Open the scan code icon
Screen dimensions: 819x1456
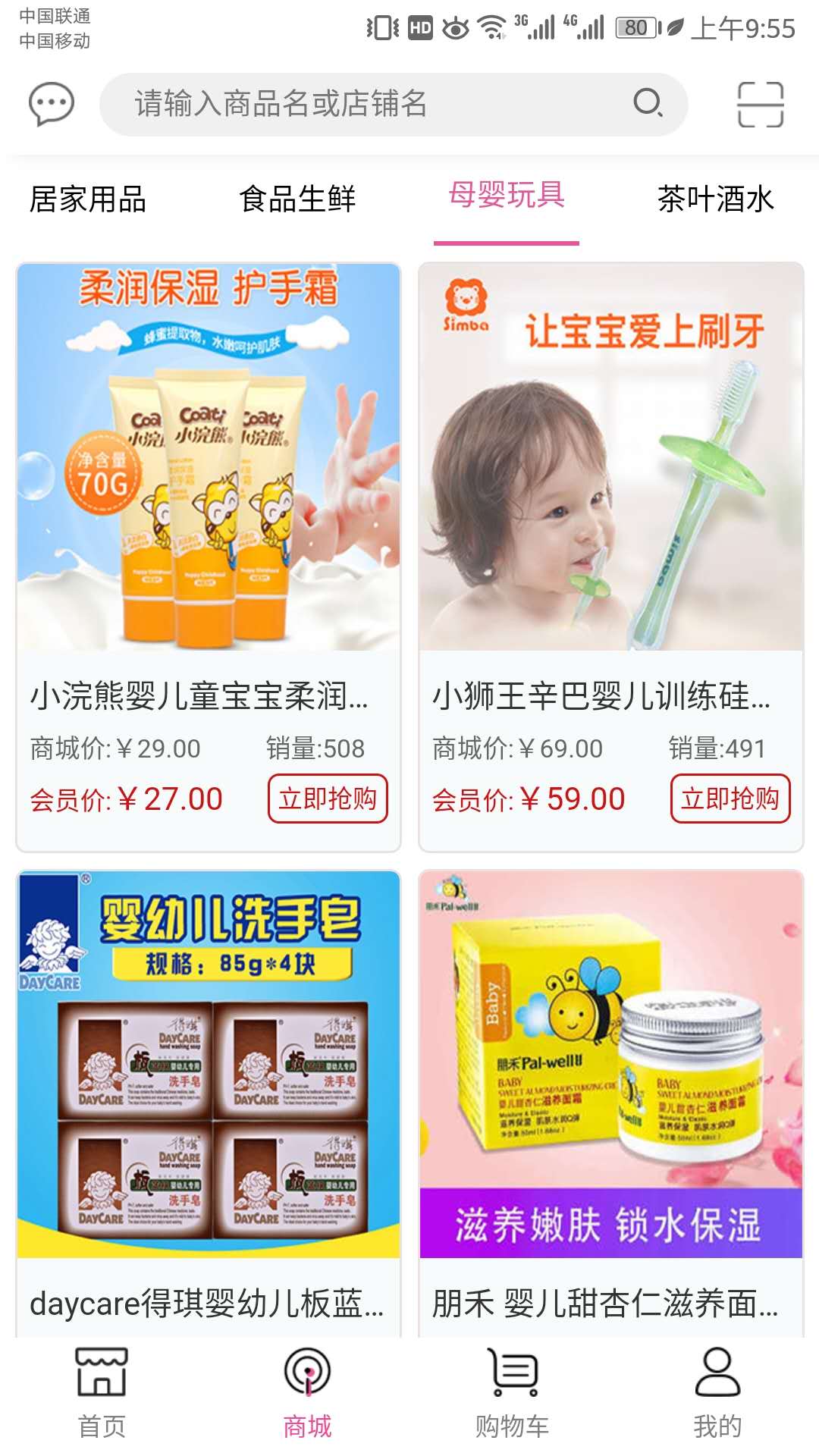pos(760,105)
